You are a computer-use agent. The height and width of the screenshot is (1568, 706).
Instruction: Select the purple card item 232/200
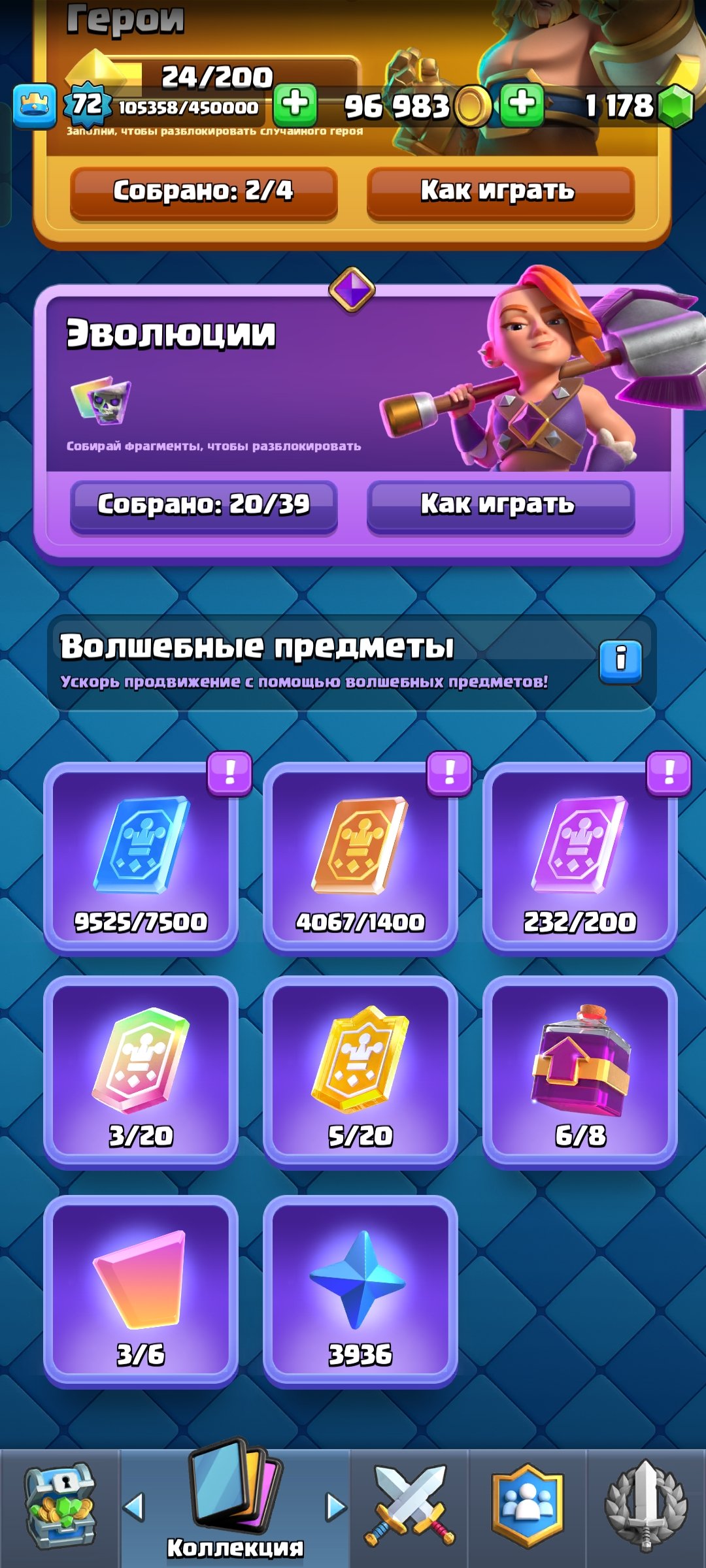click(x=580, y=857)
